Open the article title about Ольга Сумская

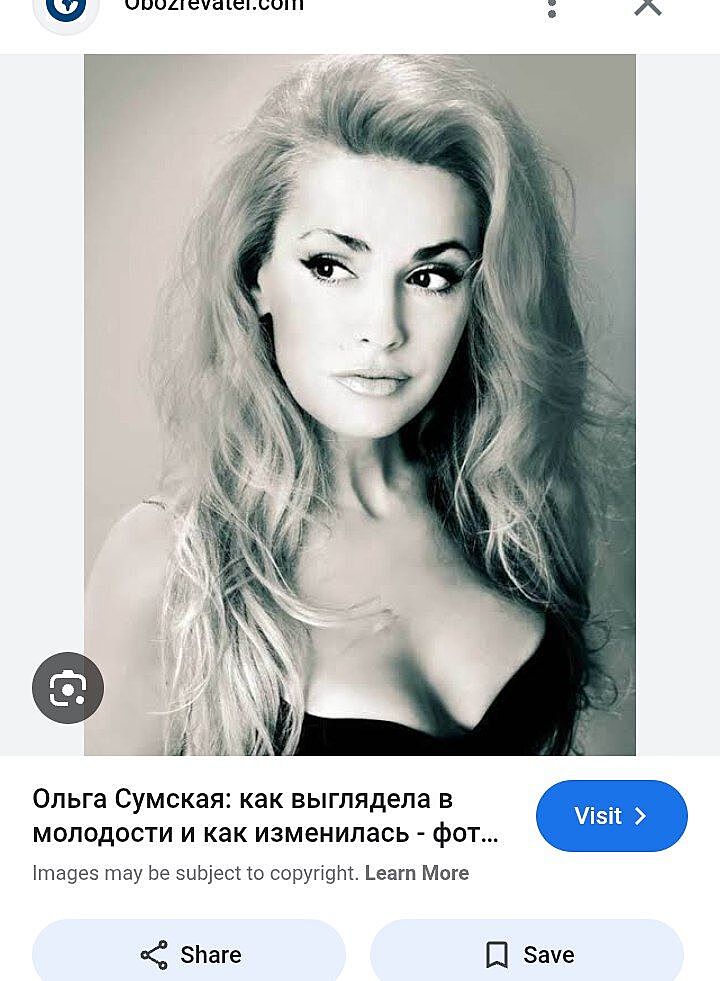pos(265,816)
